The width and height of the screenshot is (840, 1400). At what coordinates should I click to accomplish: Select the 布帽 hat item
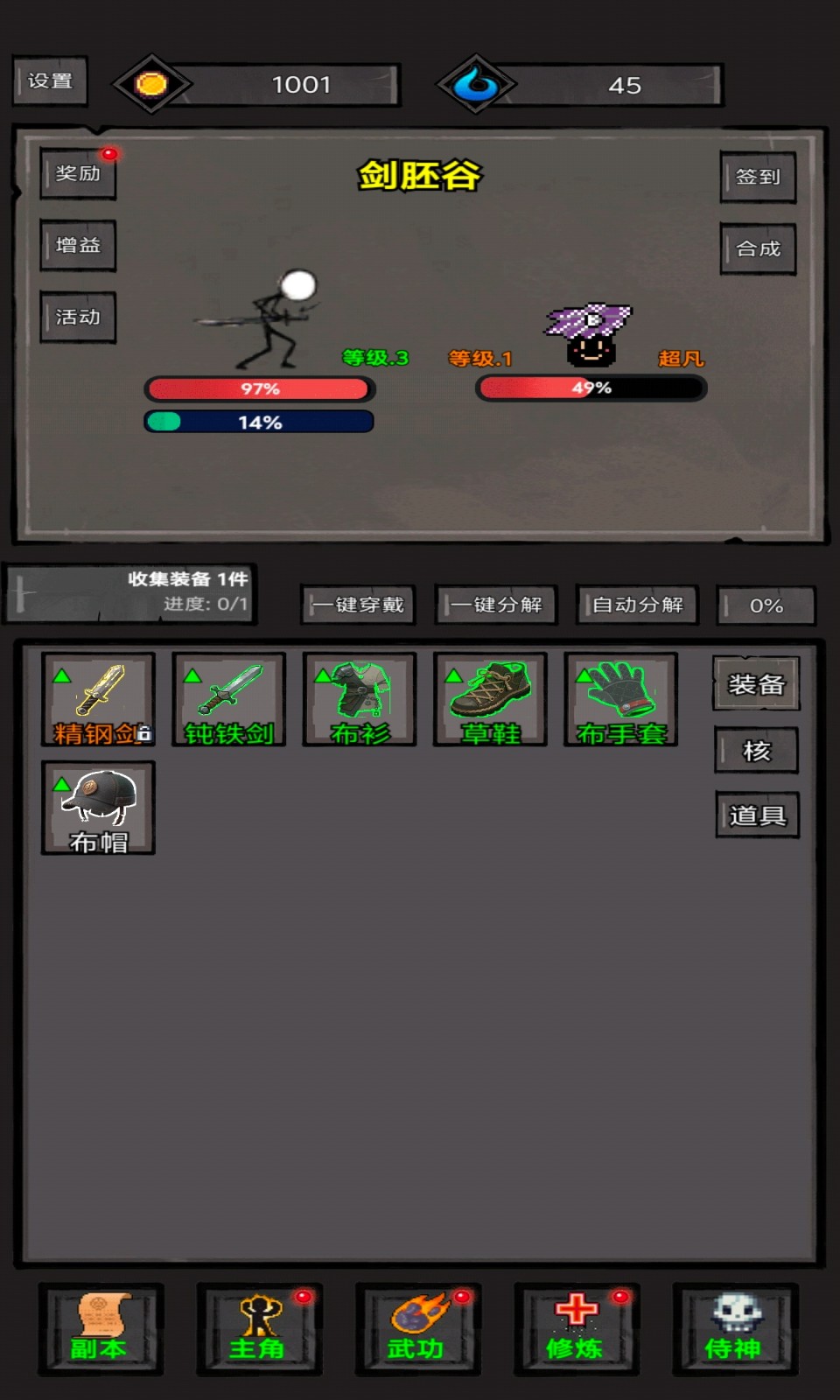[x=98, y=808]
